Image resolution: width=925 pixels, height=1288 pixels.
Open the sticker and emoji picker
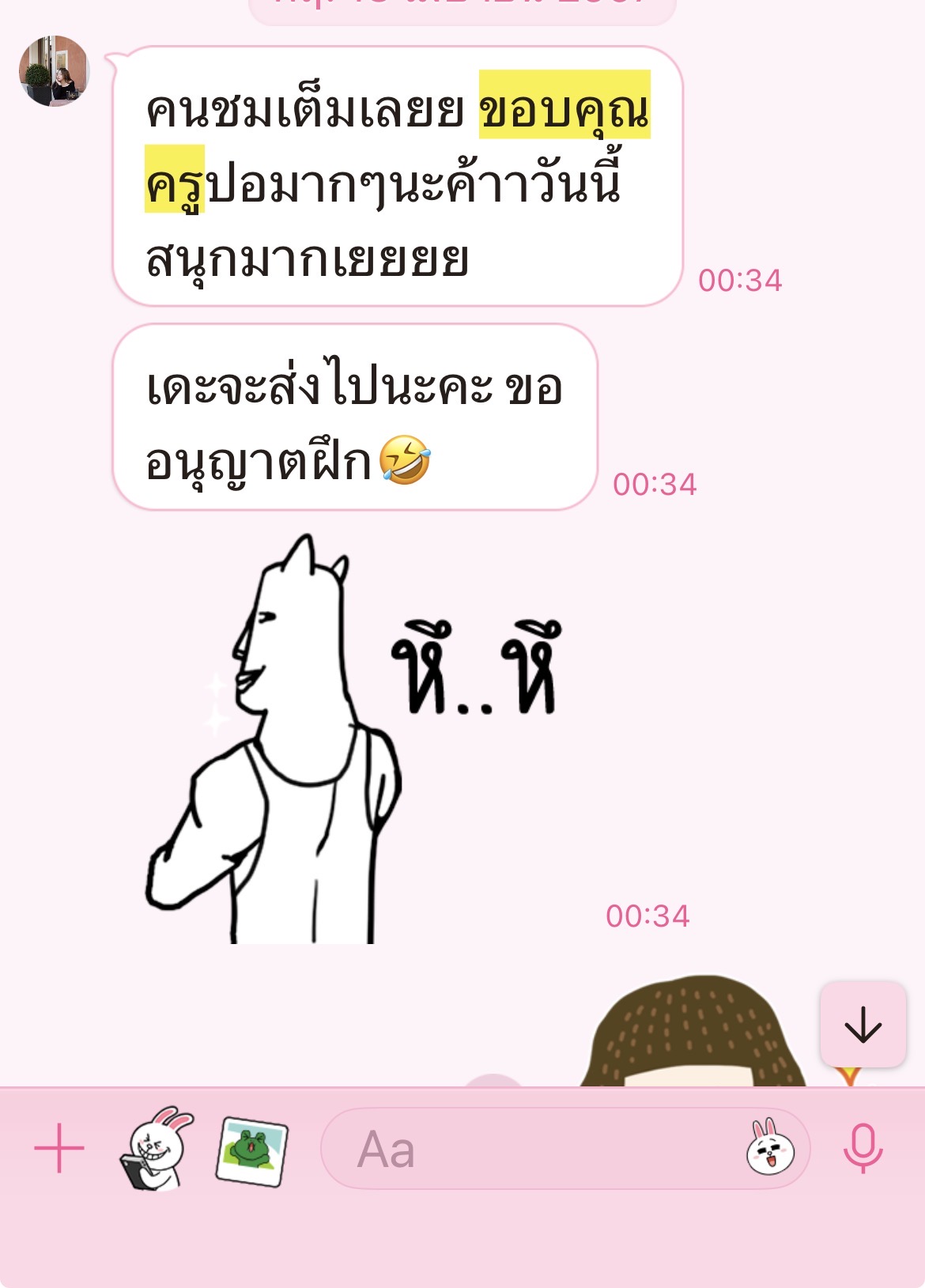[770, 1148]
